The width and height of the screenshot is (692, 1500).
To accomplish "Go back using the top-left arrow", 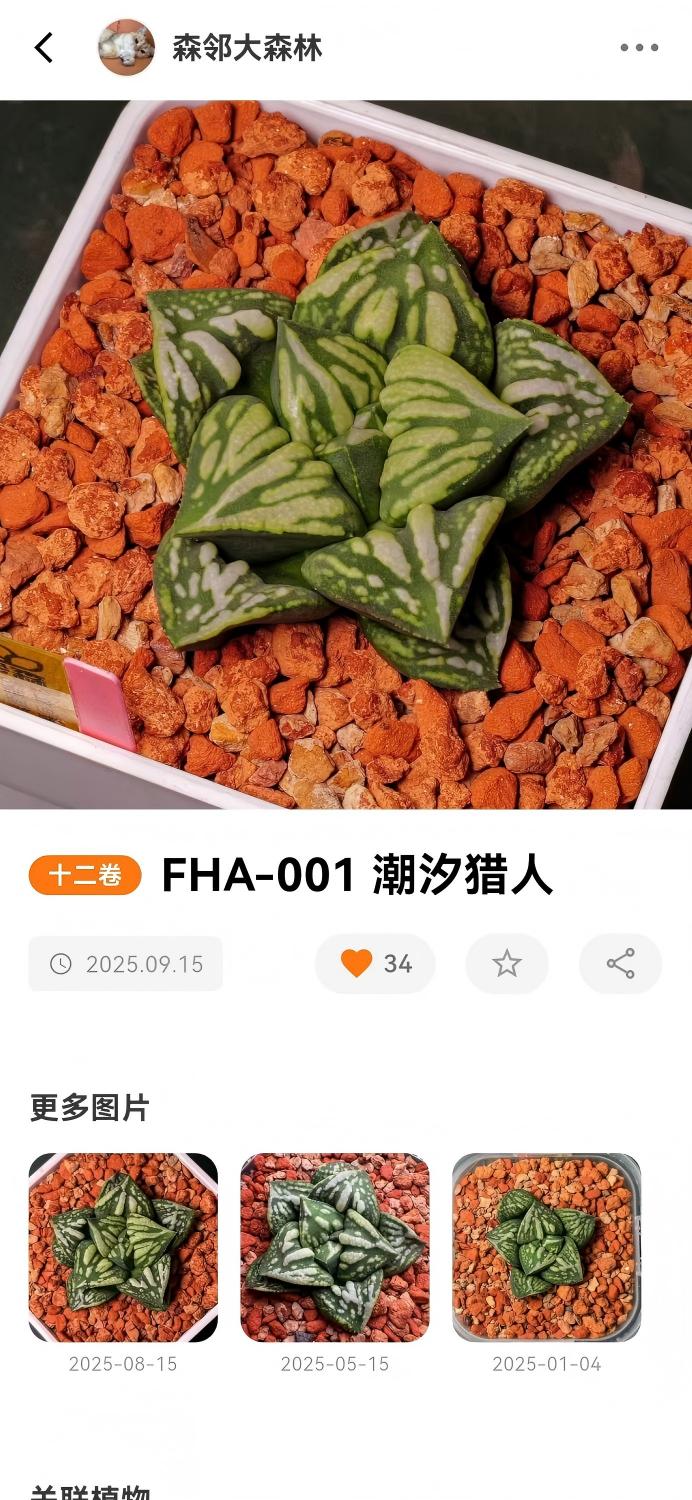I will point(43,47).
